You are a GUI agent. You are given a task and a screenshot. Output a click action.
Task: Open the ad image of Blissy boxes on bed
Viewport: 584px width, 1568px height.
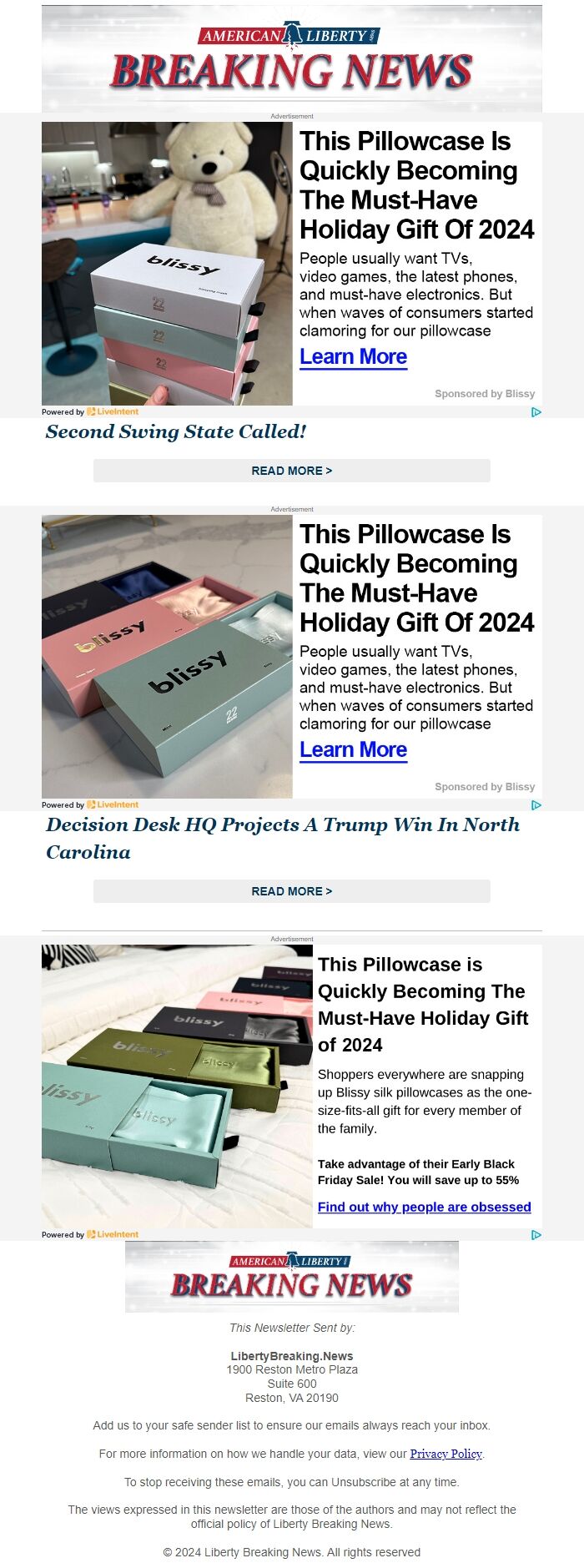(x=177, y=1086)
